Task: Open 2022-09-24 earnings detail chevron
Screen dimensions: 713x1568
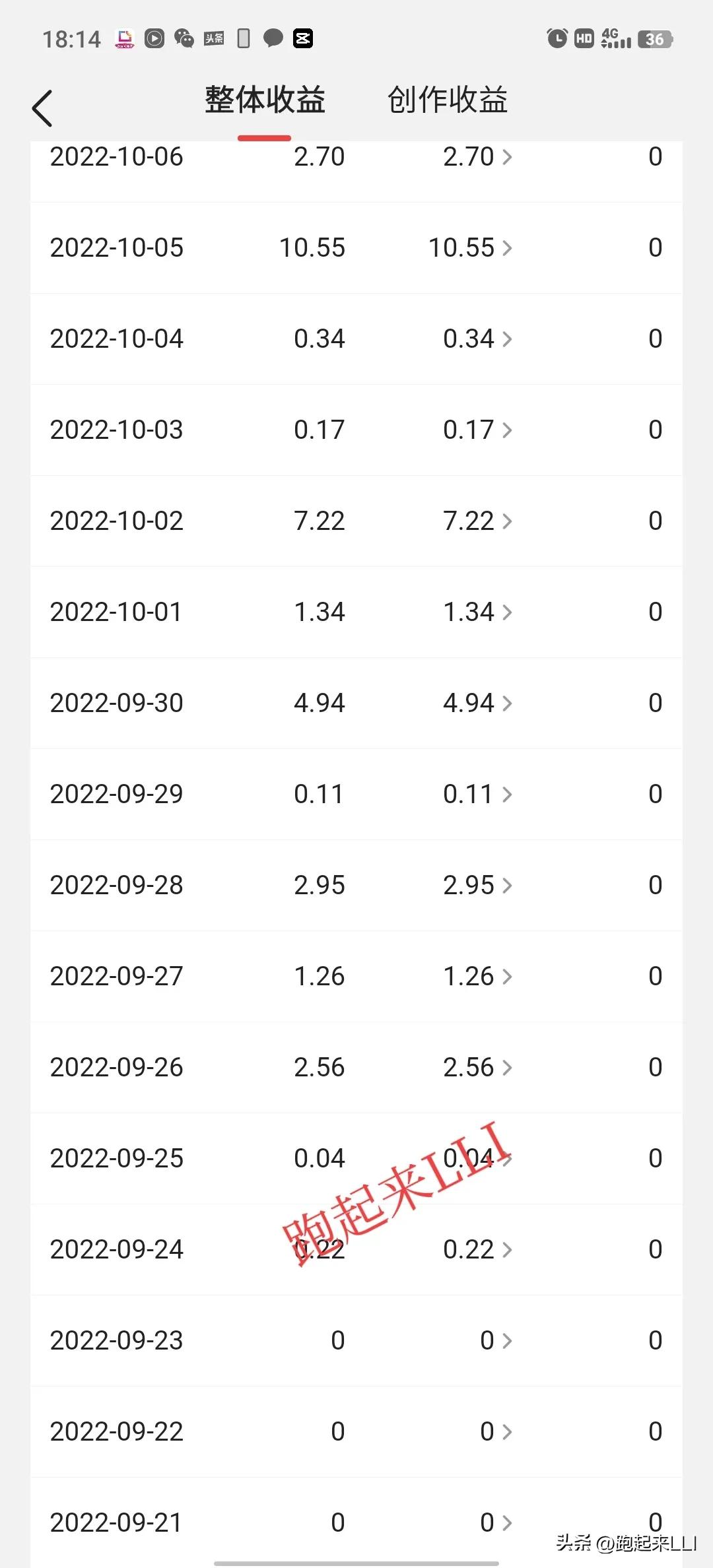Action: tap(506, 1250)
